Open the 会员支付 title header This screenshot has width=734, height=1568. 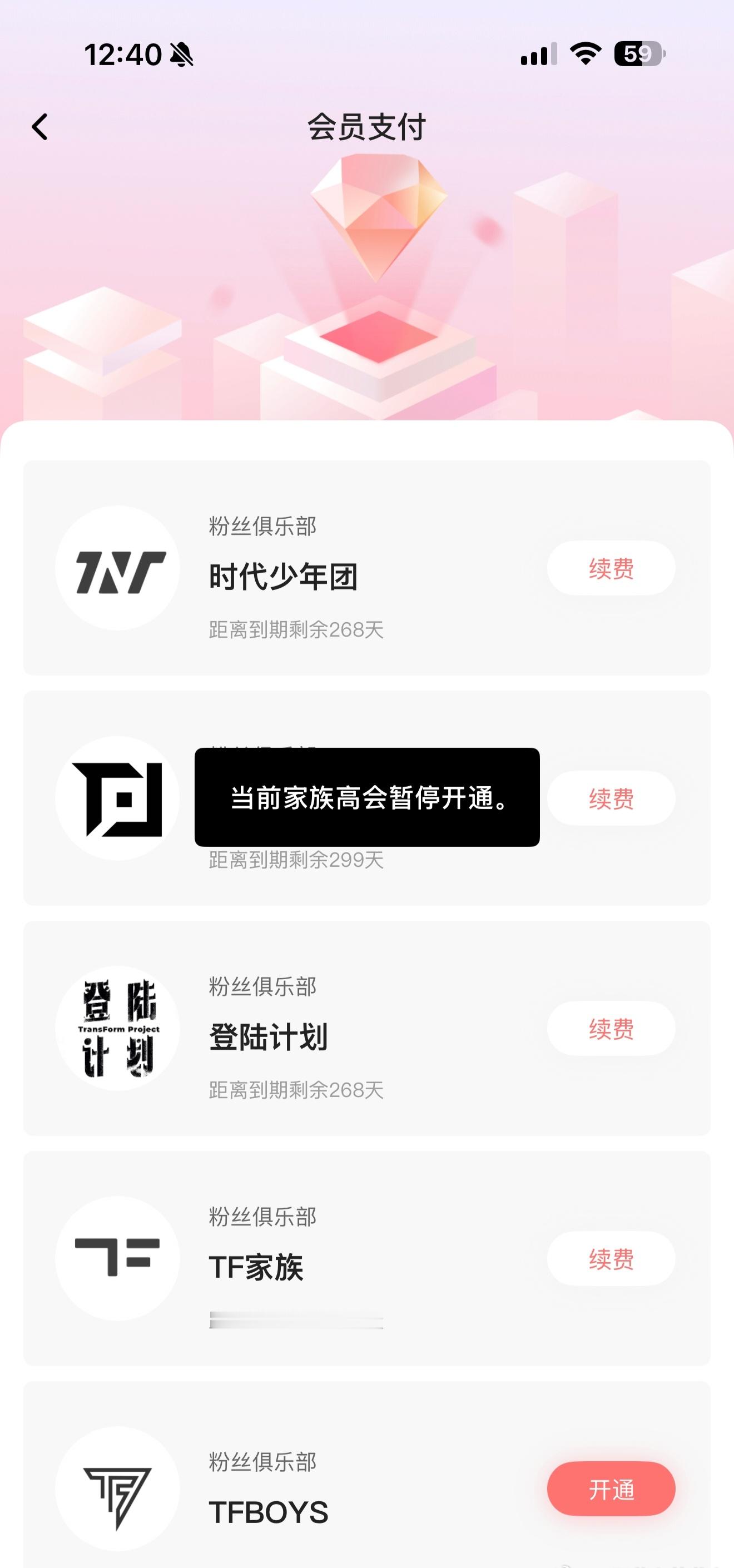367,127
